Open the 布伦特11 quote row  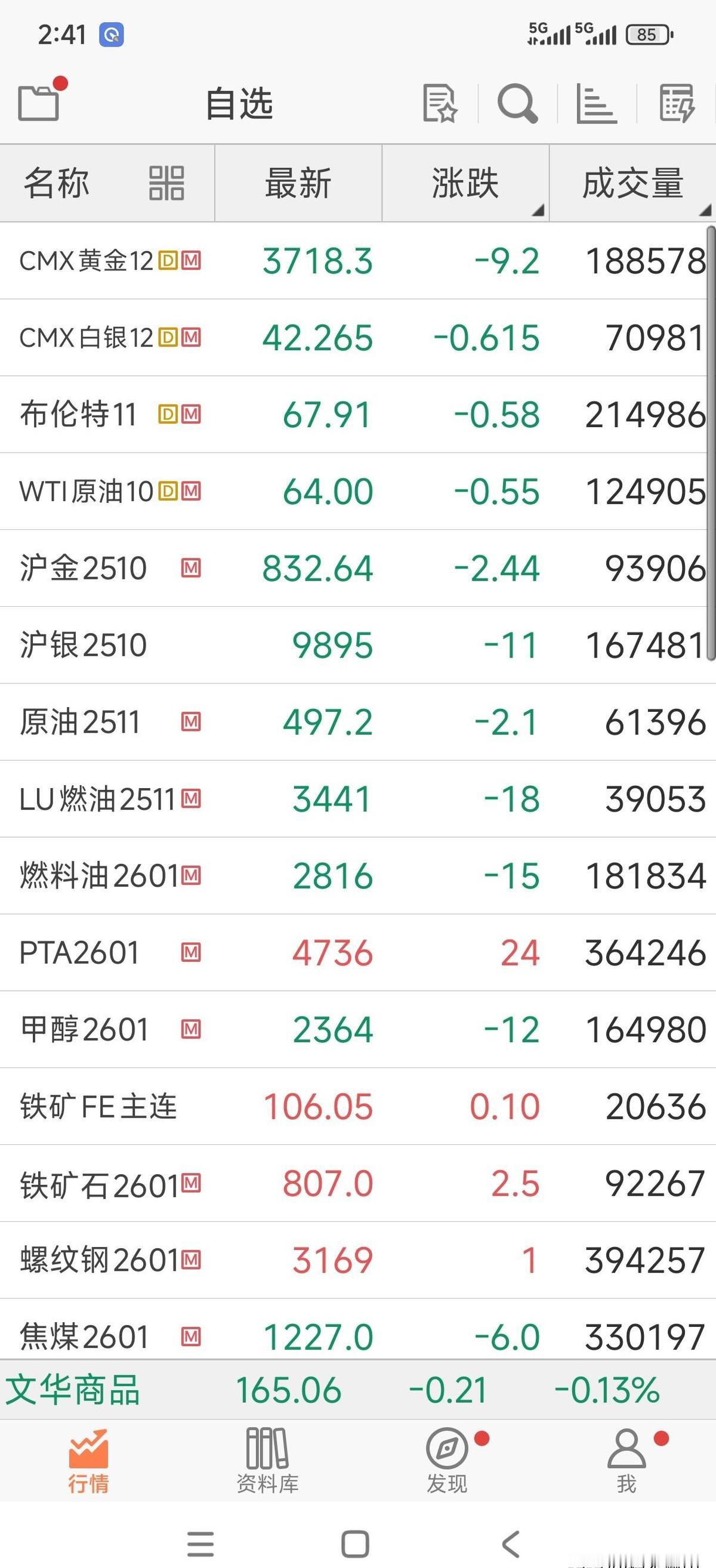tap(358, 415)
